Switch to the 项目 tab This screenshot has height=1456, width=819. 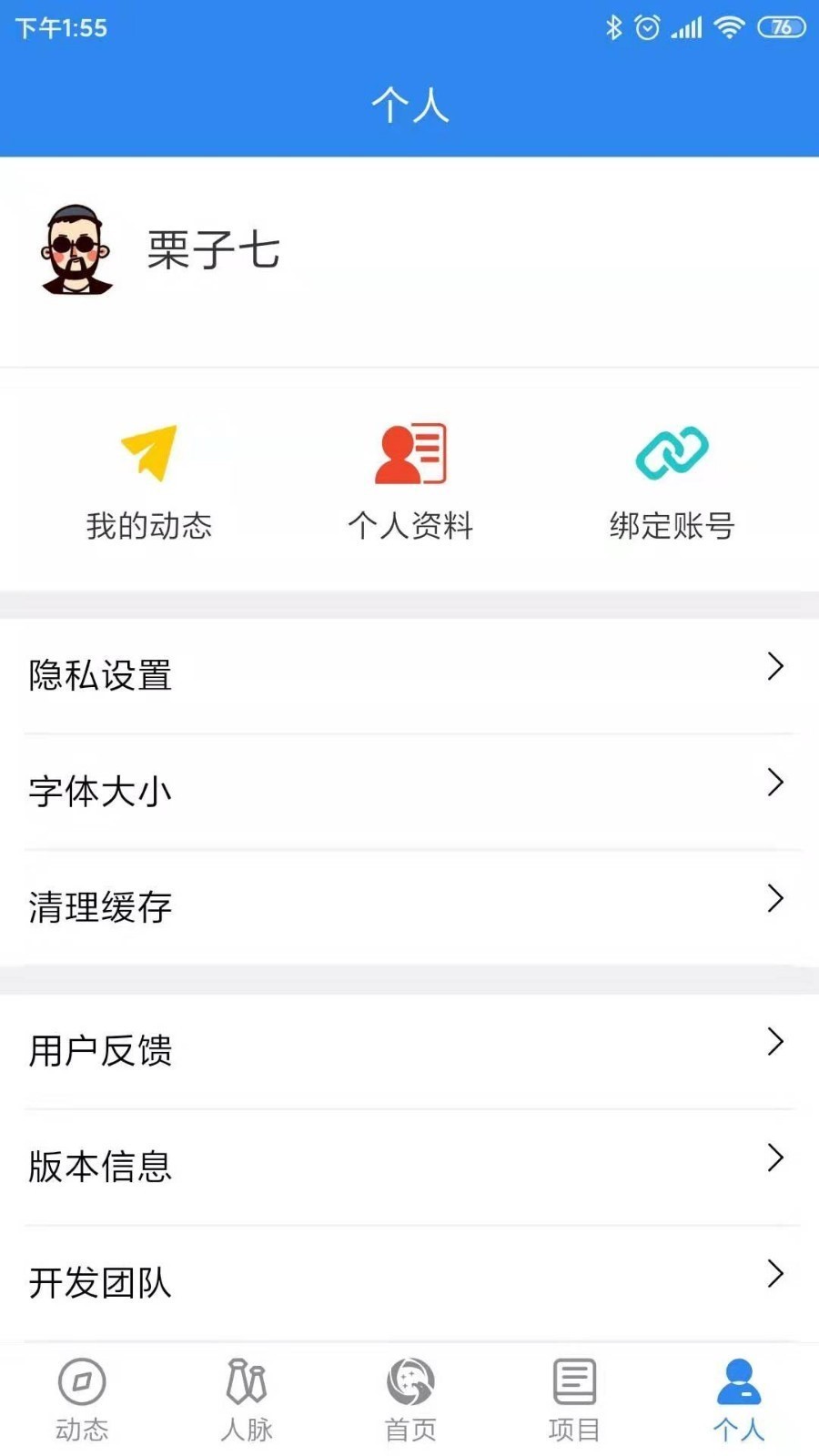pyautogui.click(x=574, y=1400)
